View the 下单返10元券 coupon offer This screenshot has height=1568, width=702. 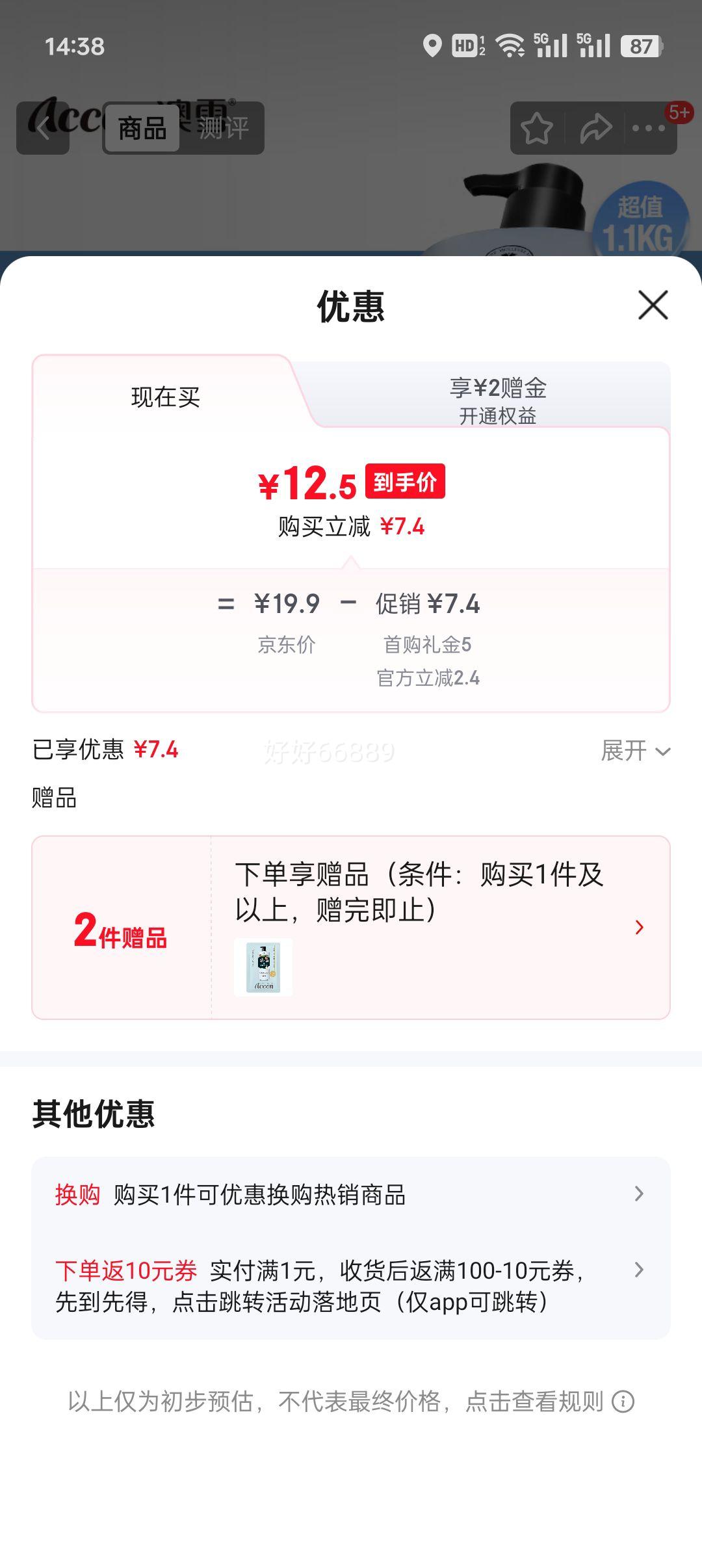click(351, 1286)
